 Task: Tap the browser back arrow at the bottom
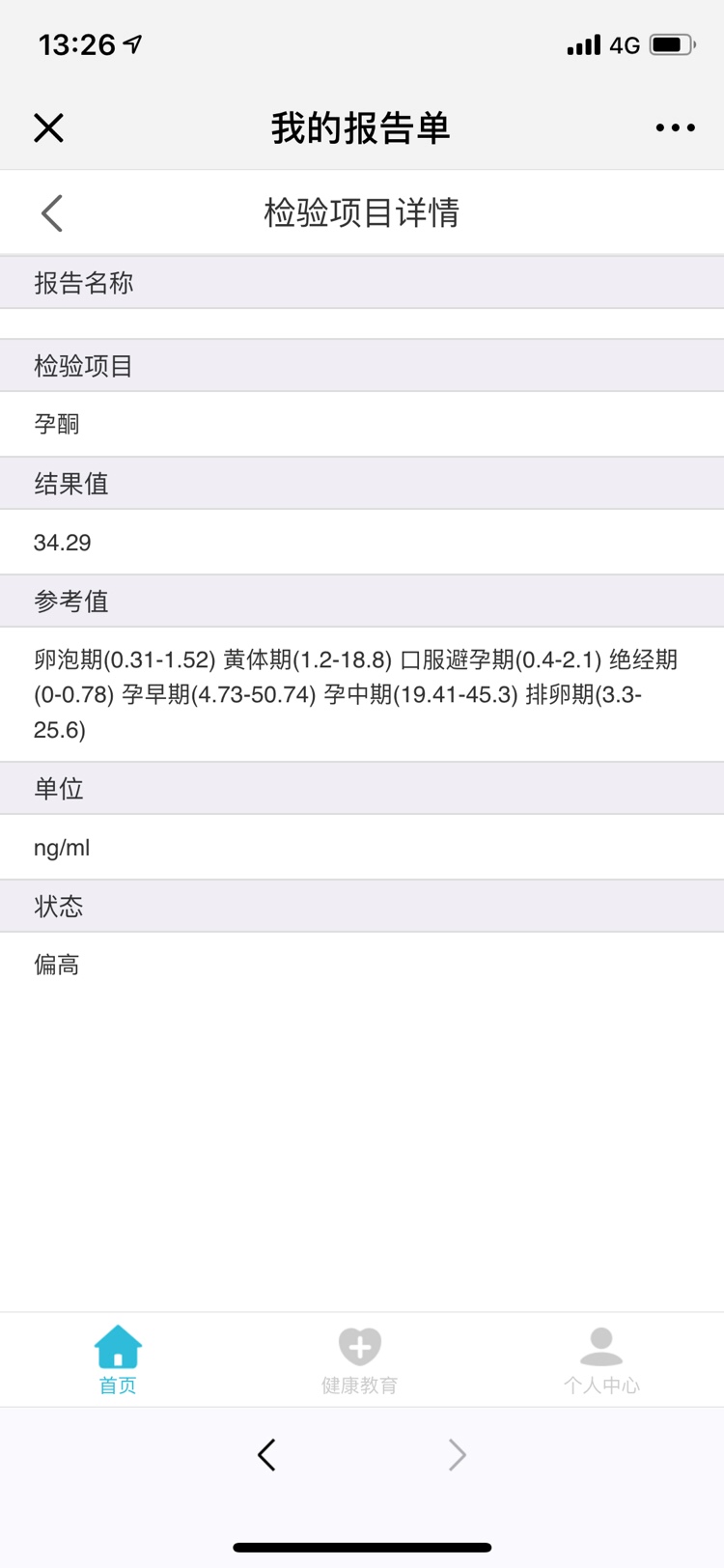(x=267, y=1454)
